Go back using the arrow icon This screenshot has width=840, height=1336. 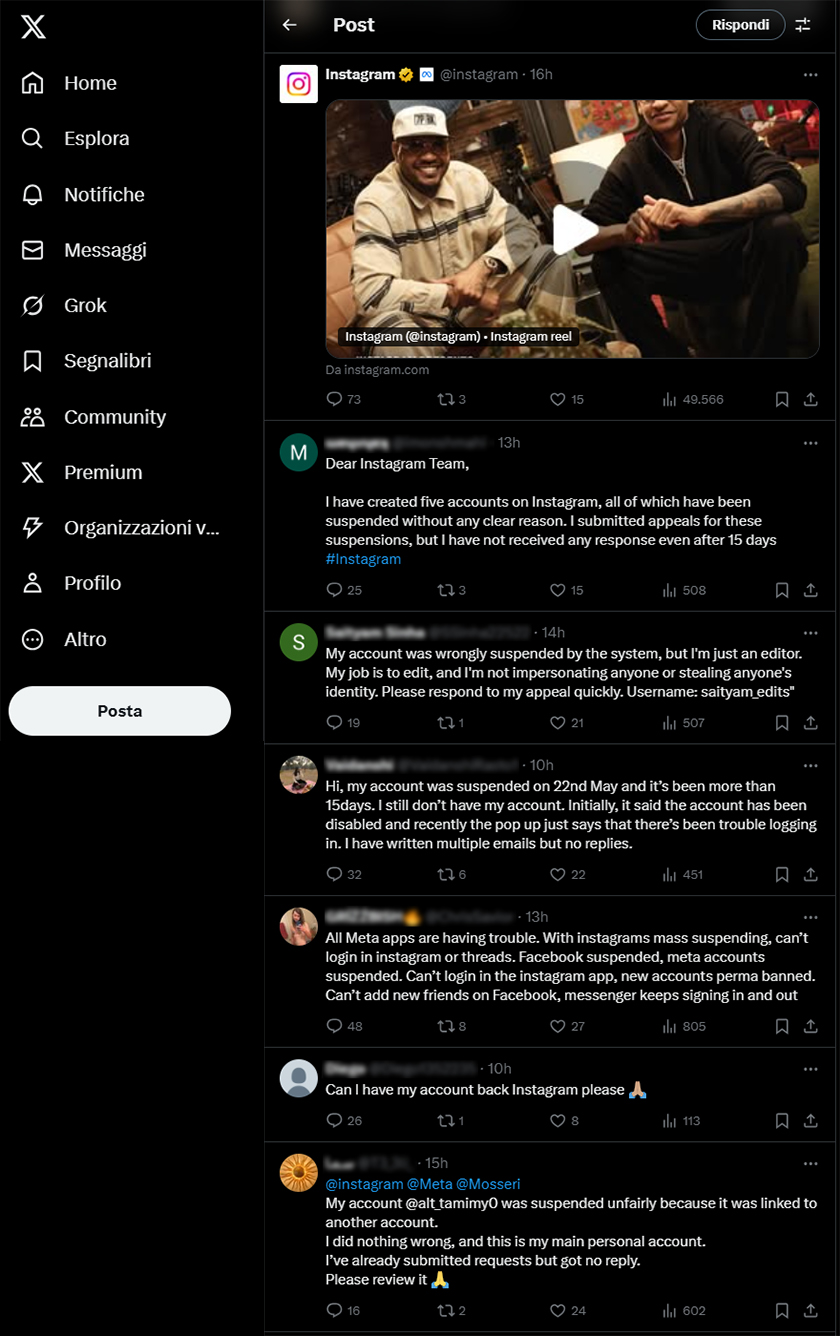click(x=290, y=25)
